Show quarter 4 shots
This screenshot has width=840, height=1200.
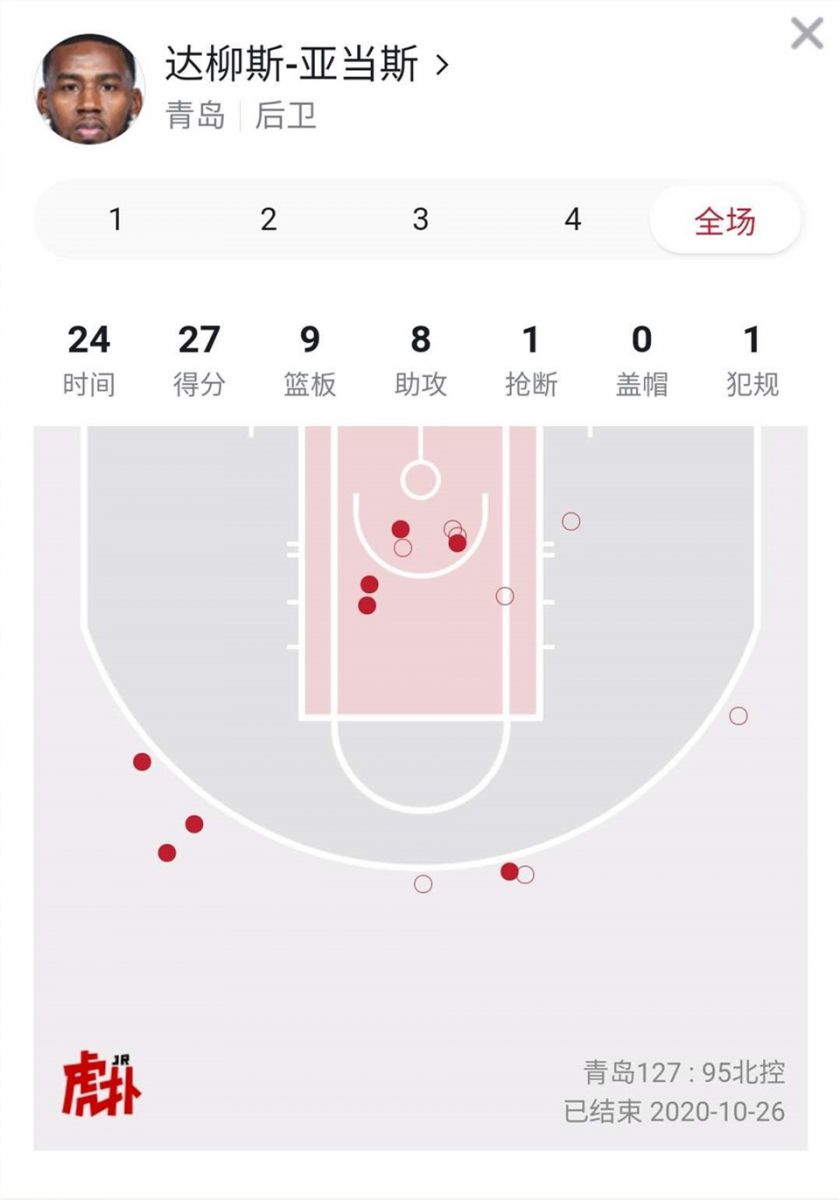pos(573,220)
